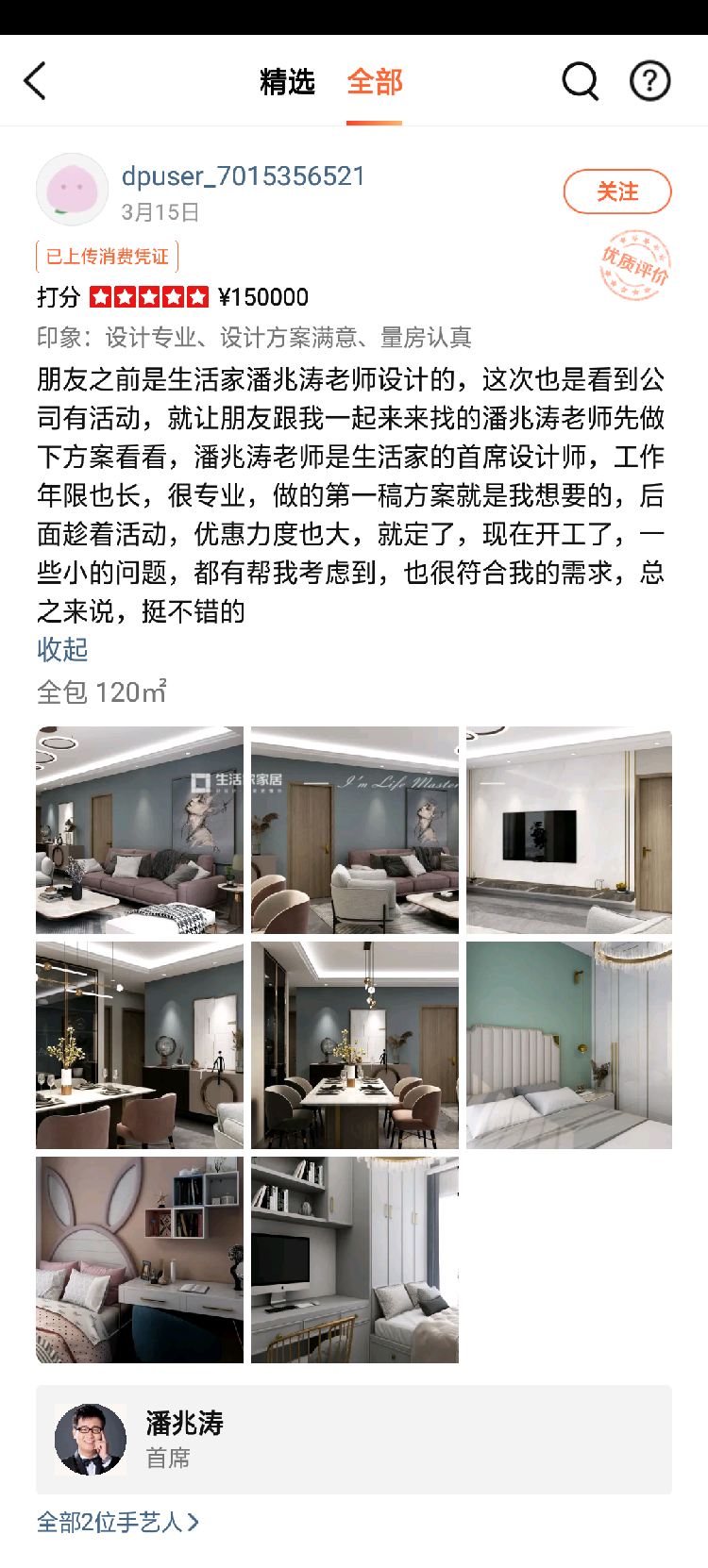The image size is (708, 1568).
Task: Open designer 潘兆涛's card
Action: coord(354,1440)
